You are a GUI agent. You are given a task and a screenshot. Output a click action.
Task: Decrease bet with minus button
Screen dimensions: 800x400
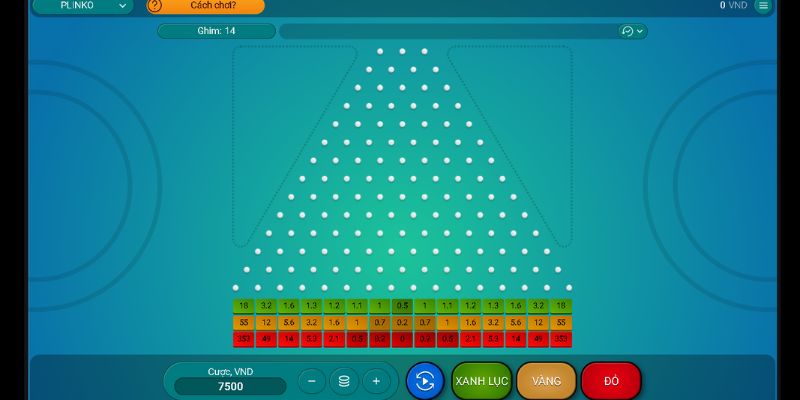click(312, 381)
